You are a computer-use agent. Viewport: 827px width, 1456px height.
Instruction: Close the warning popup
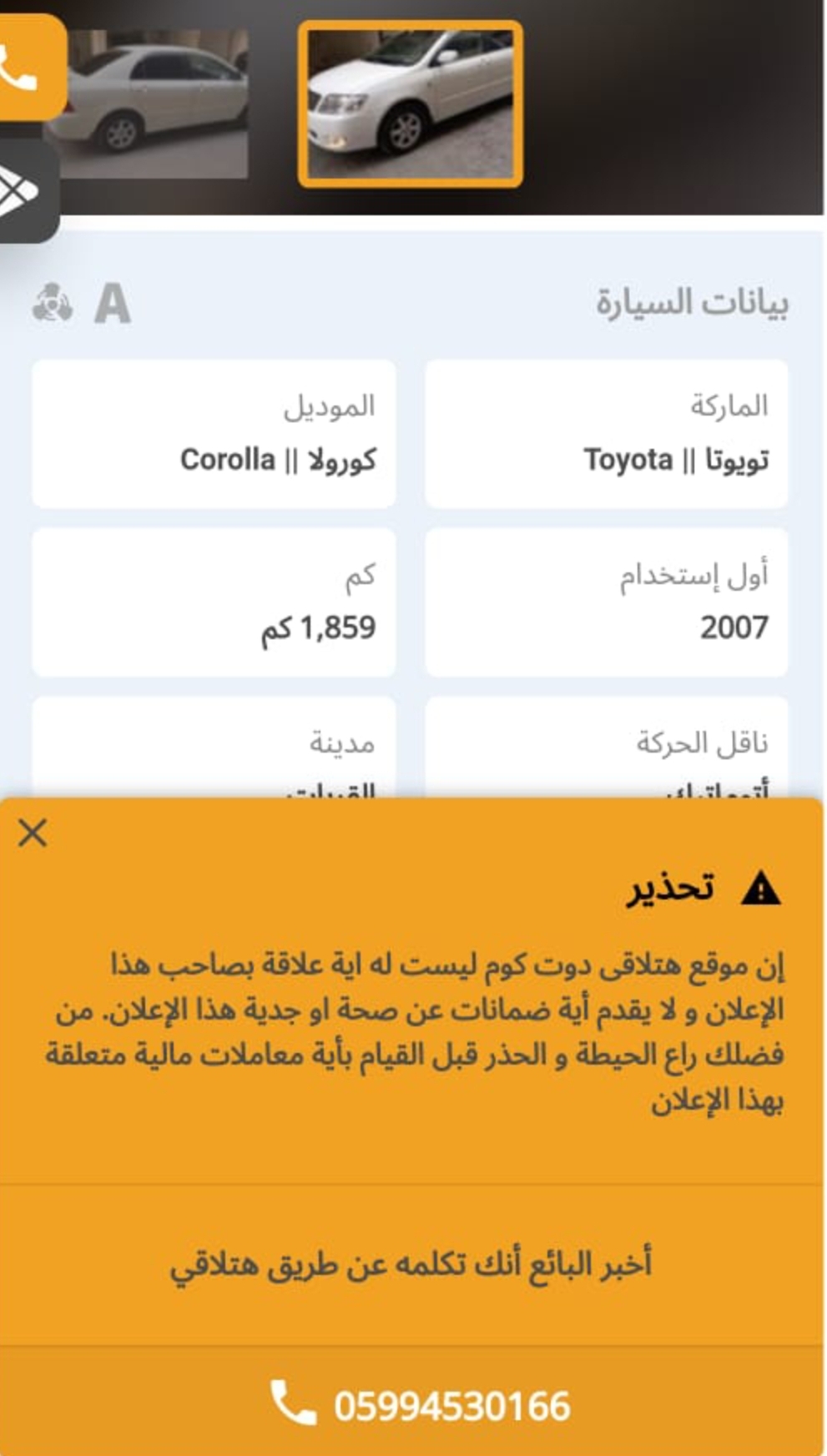pyautogui.click(x=33, y=833)
